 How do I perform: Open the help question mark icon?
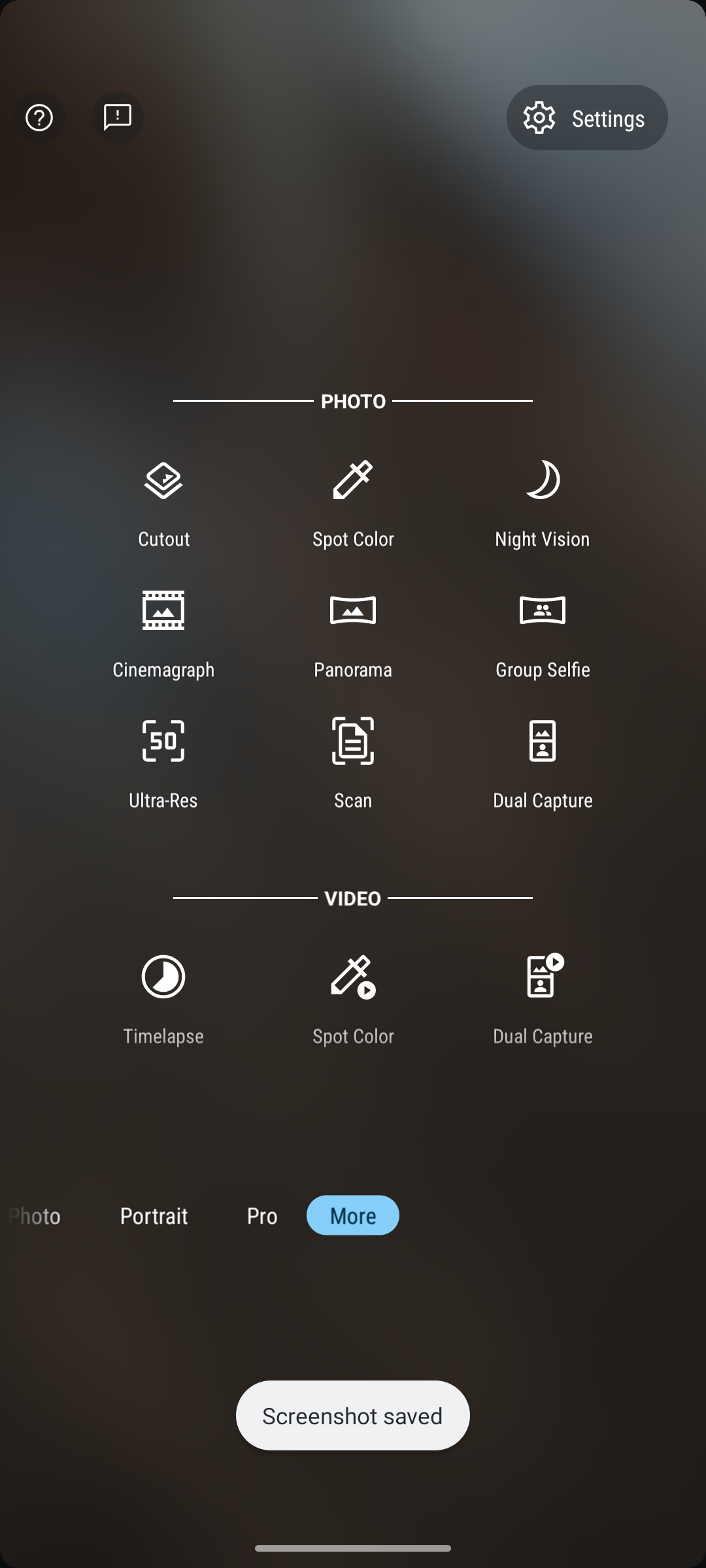click(x=39, y=118)
